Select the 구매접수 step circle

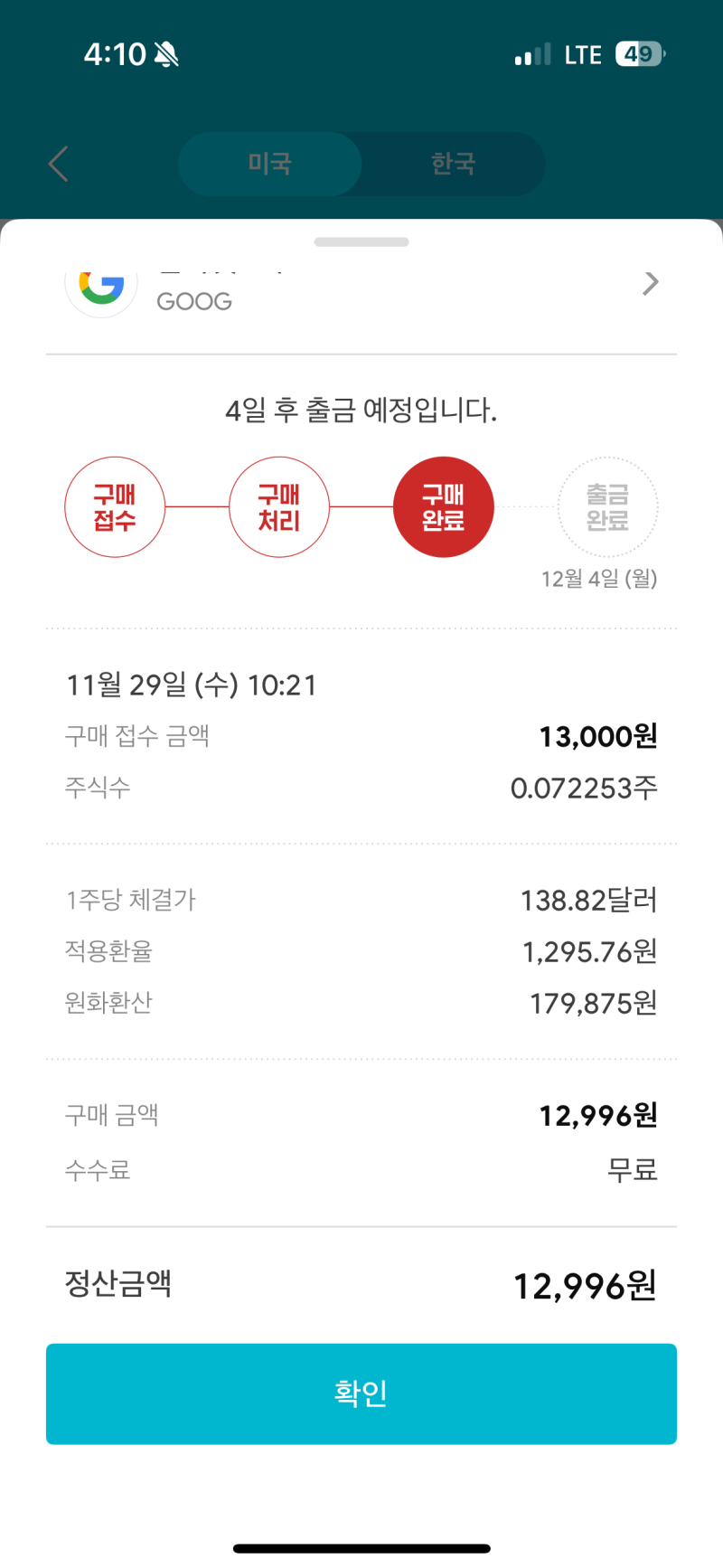click(x=115, y=506)
